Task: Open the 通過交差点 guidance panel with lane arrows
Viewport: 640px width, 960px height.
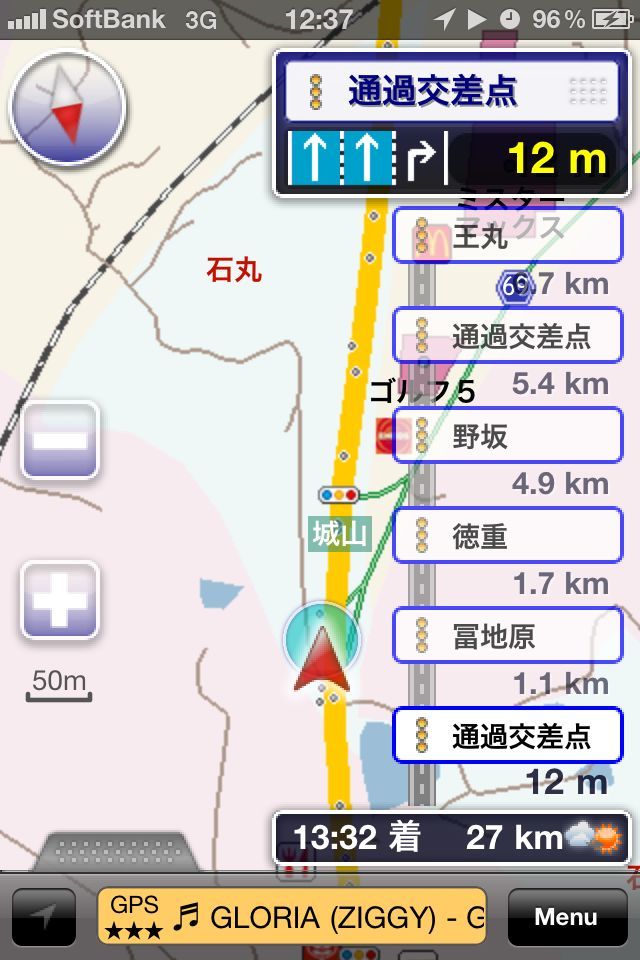Action: [x=456, y=124]
